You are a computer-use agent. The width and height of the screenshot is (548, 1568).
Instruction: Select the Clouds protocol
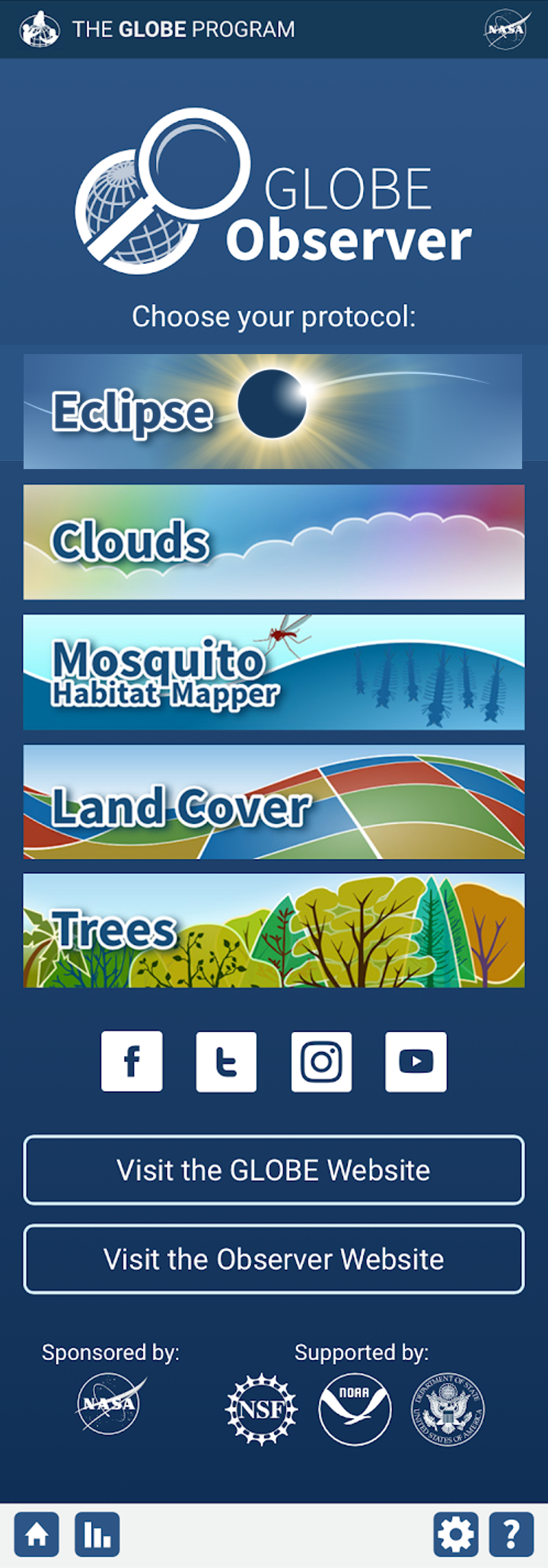point(274,541)
